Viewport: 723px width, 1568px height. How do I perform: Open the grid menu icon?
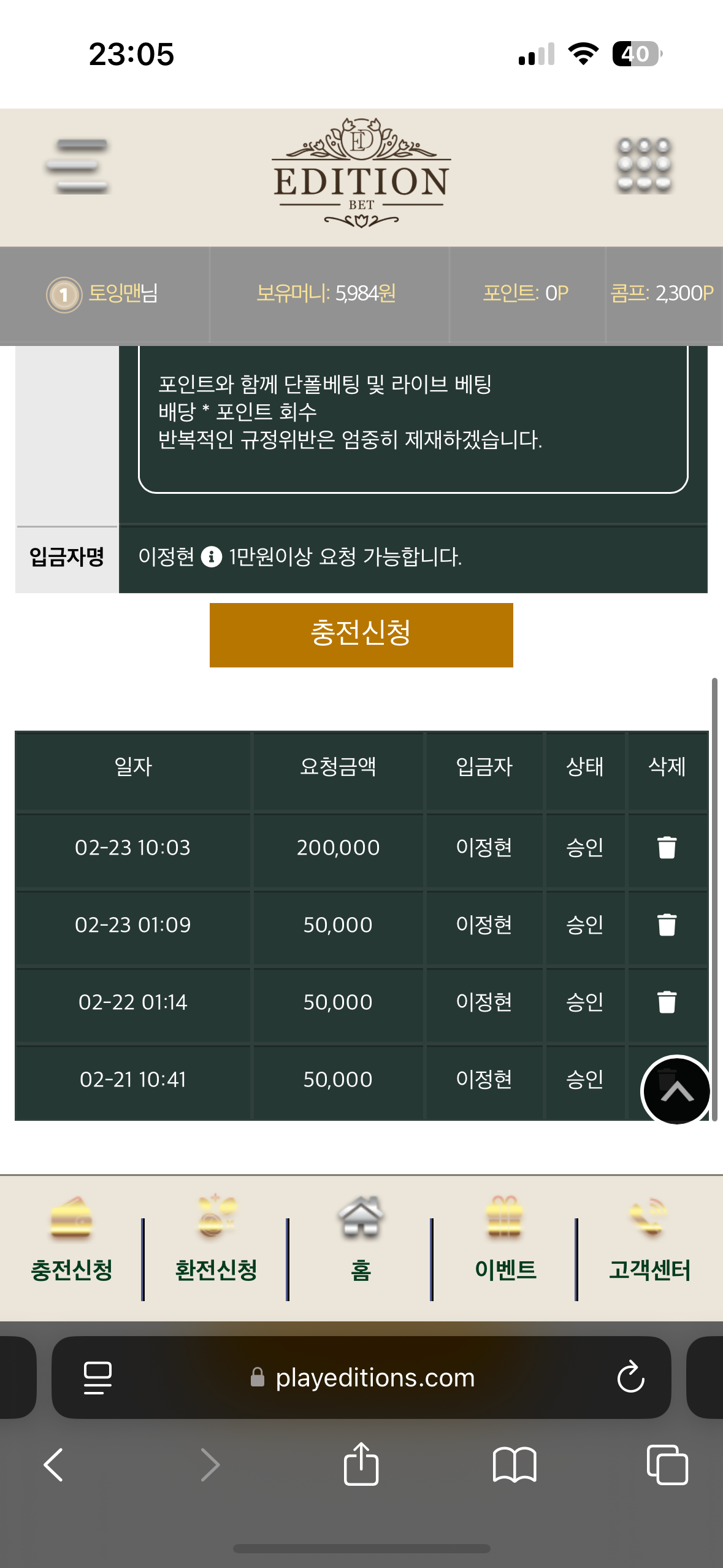tap(643, 166)
